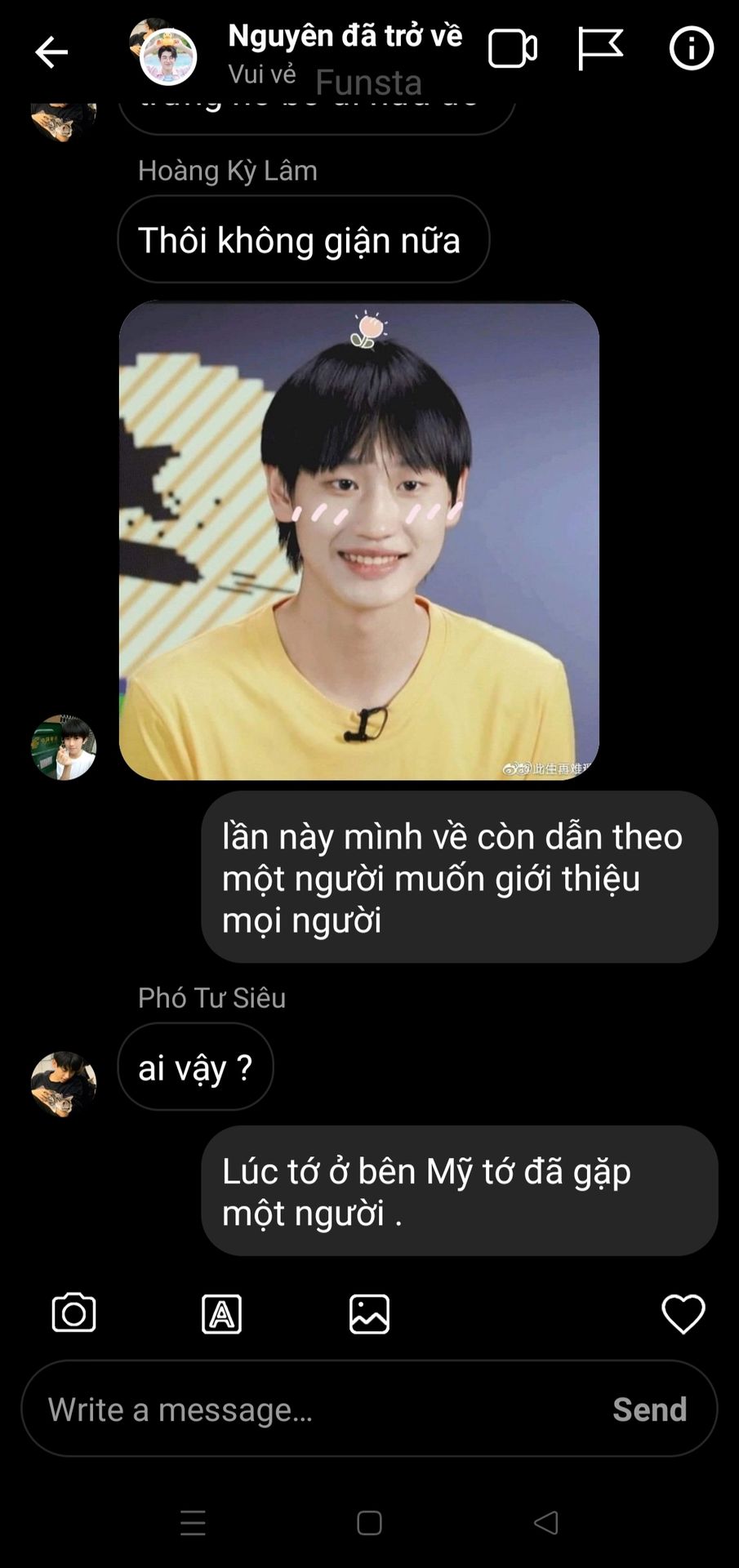
Task: Start a video call
Action: [512, 49]
